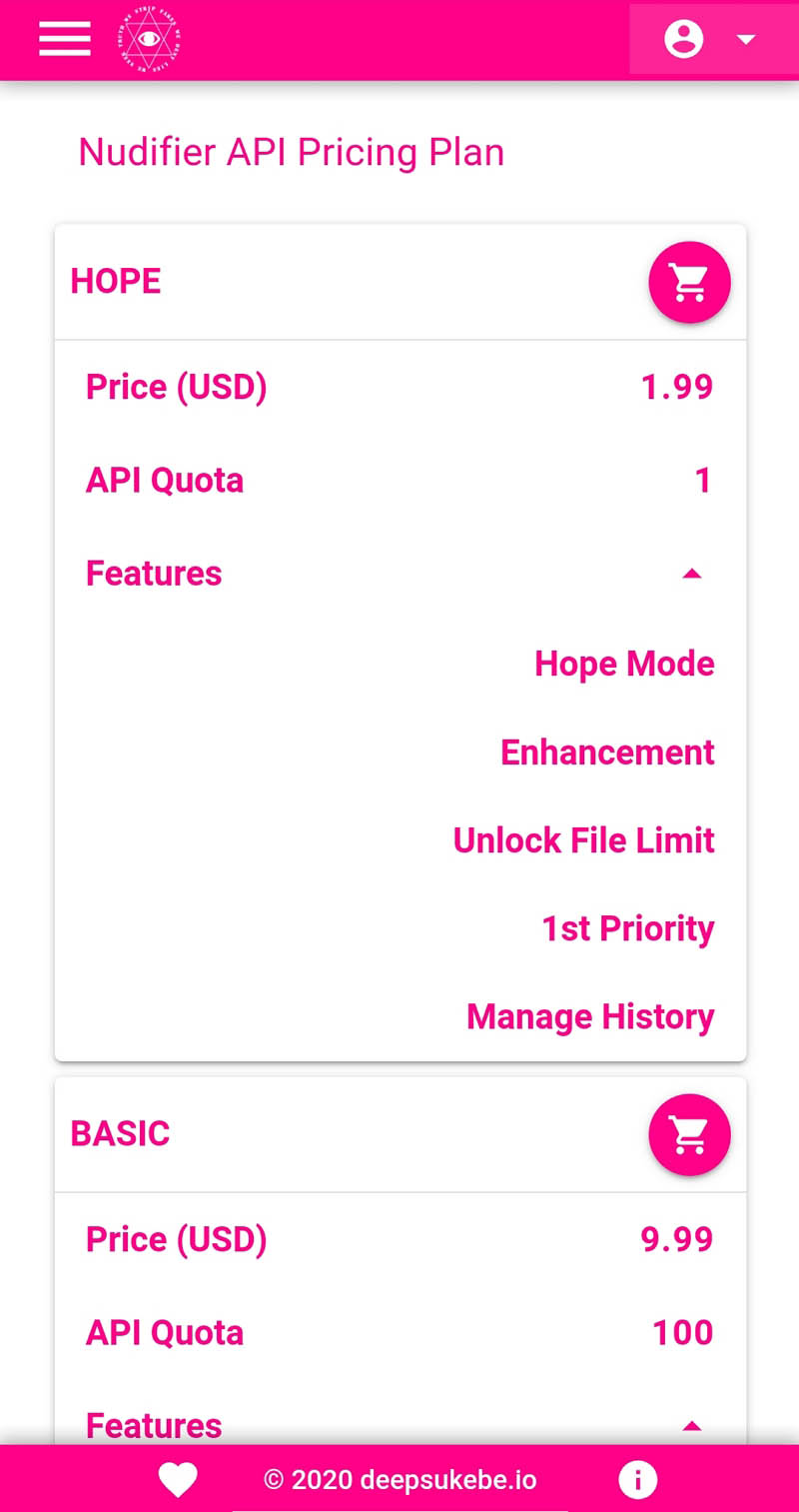Open the account profile dropdown

tap(711, 40)
